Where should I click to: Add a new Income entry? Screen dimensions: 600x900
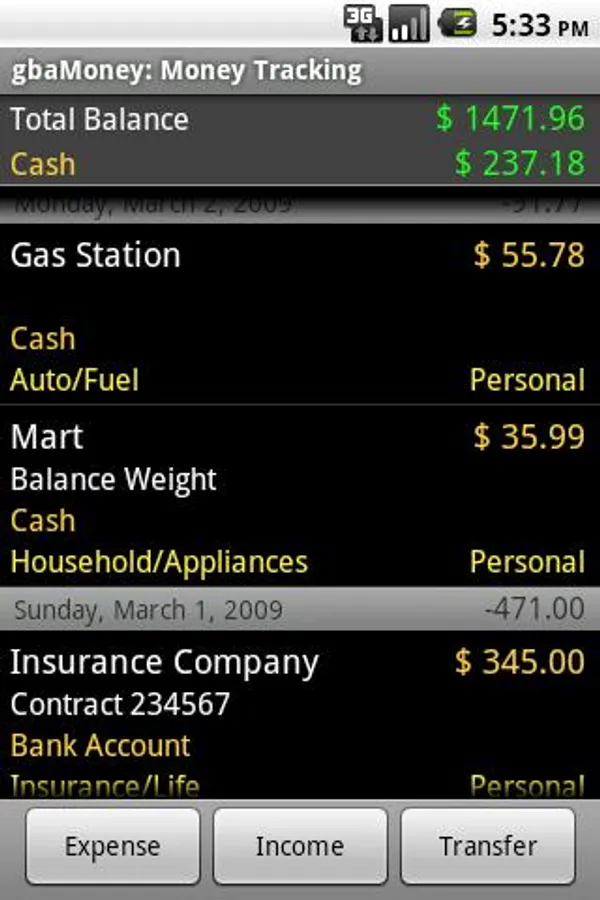tap(299, 846)
